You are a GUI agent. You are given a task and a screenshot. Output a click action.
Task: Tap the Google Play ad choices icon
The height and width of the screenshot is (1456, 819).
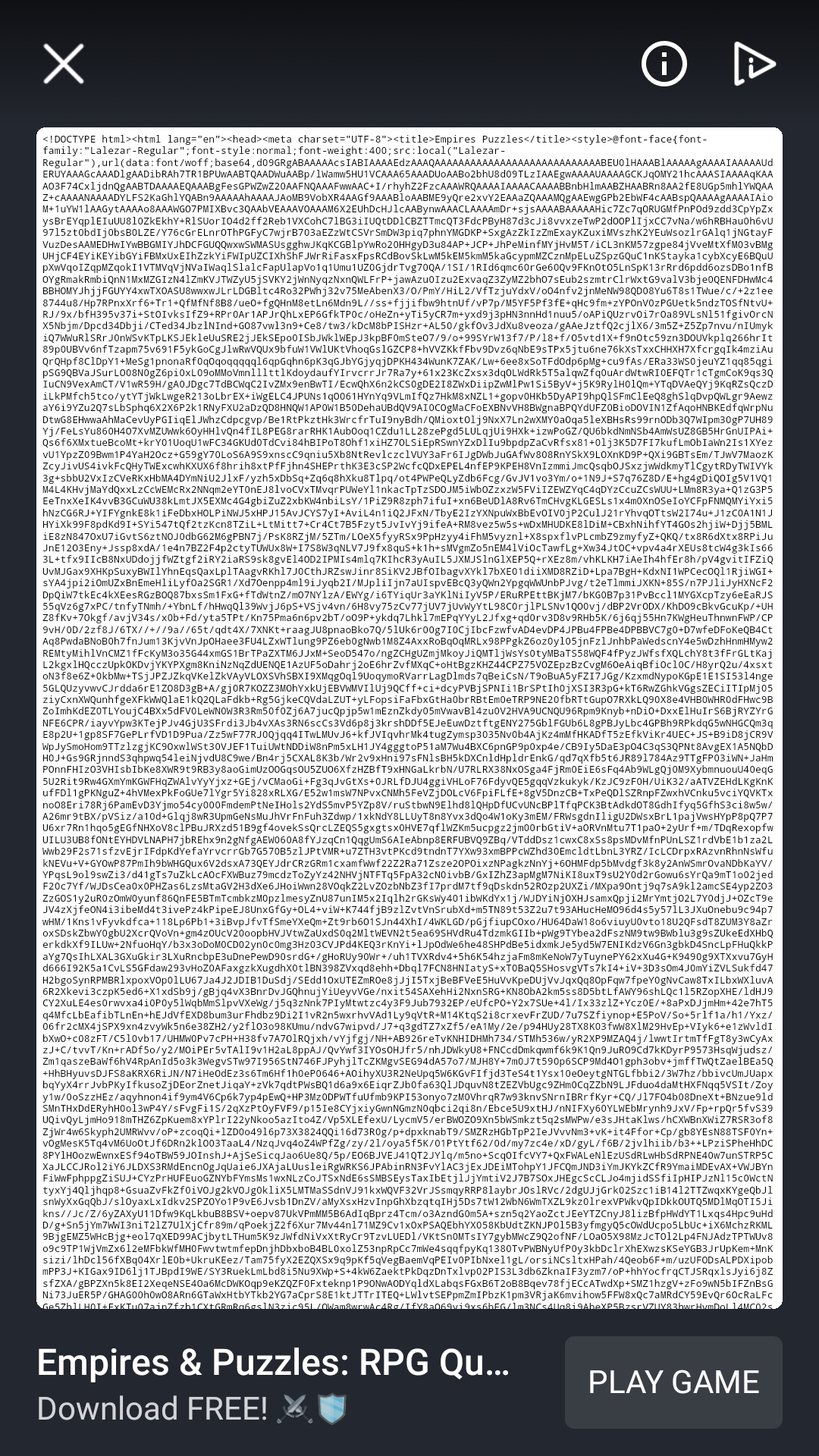(754, 64)
